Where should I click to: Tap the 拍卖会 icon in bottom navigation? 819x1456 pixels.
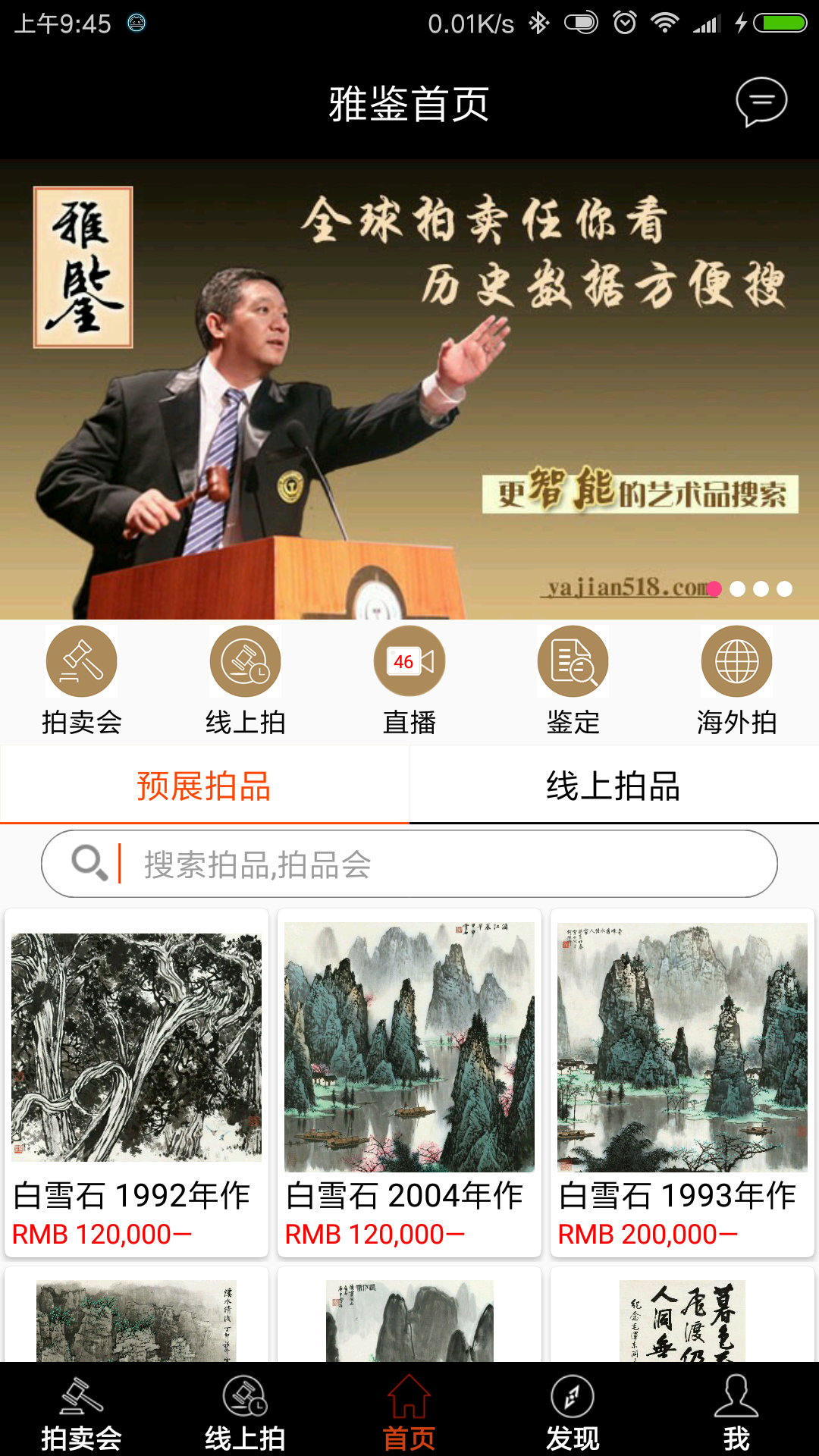(x=82, y=1403)
